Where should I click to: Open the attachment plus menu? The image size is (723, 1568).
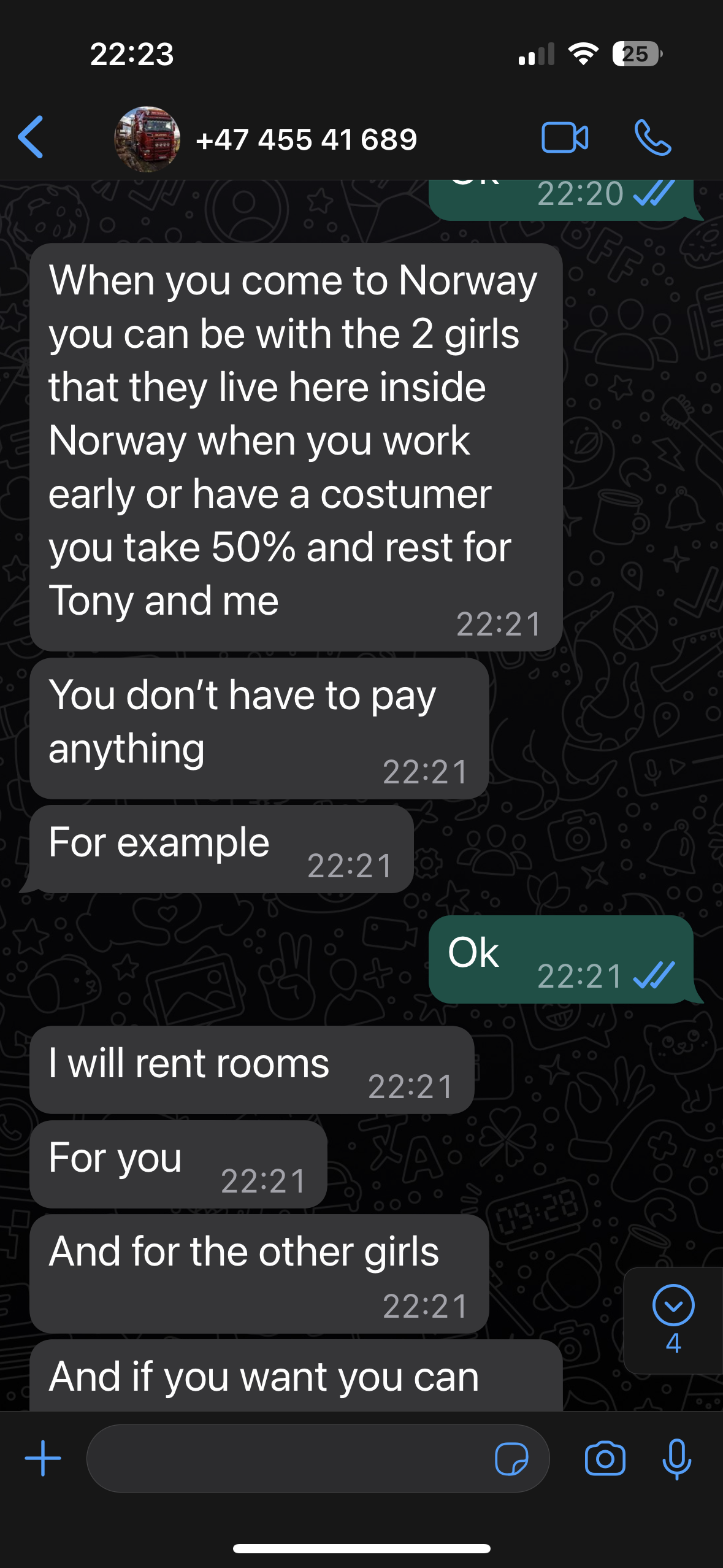pos(43,1458)
